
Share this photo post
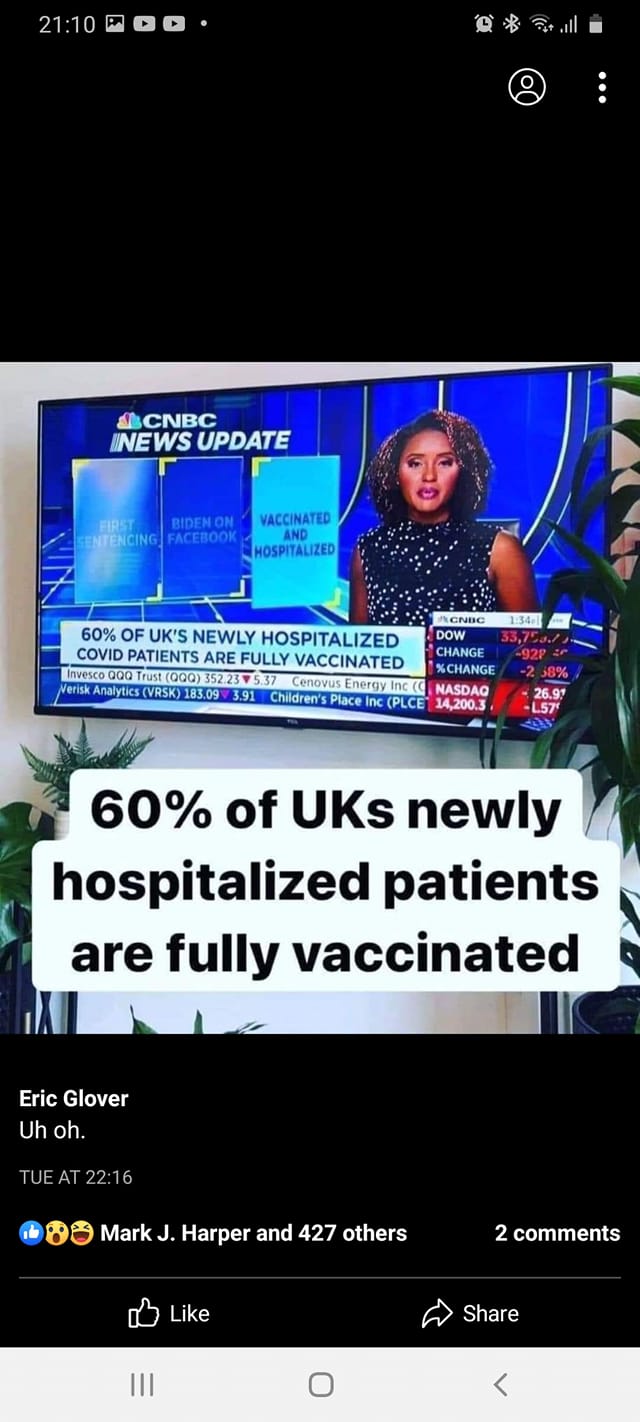tap(470, 1313)
